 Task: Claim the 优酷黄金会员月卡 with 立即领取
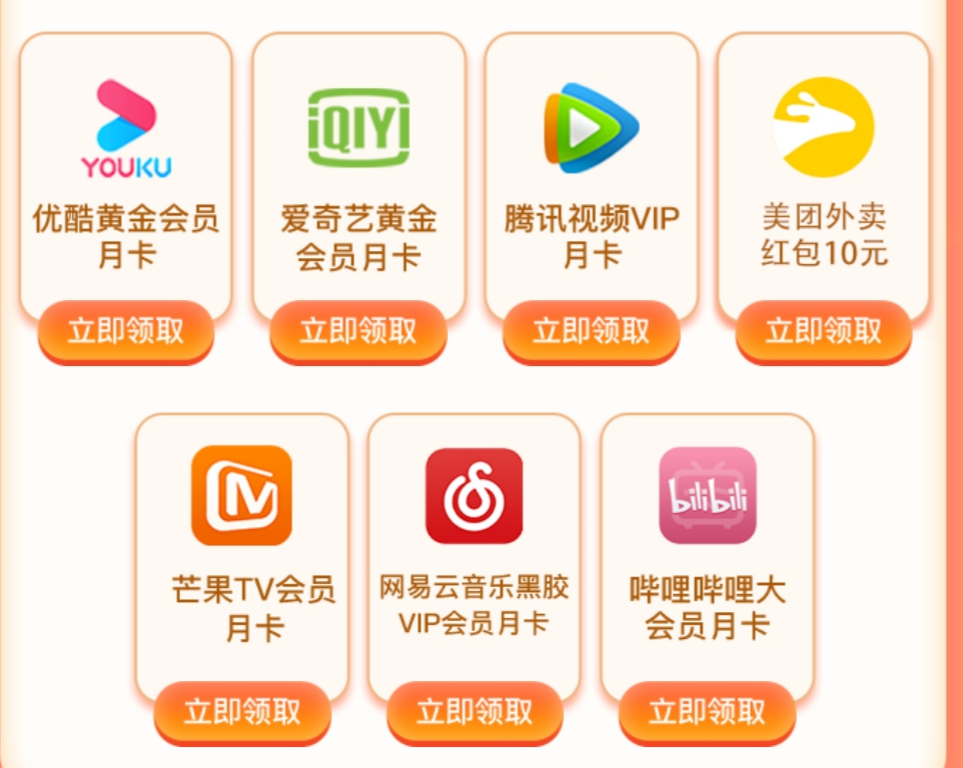click(126, 331)
